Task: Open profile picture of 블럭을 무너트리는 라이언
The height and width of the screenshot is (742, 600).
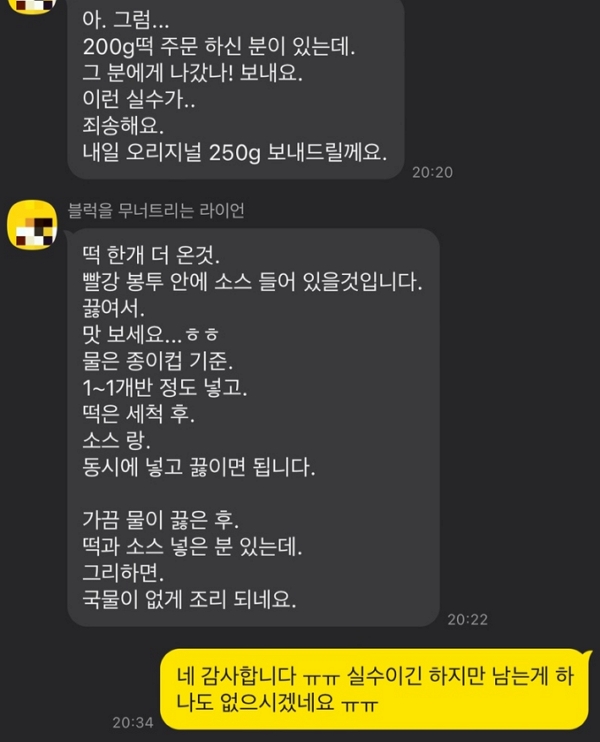Action: pyautogui.click(x=32, y=223)
